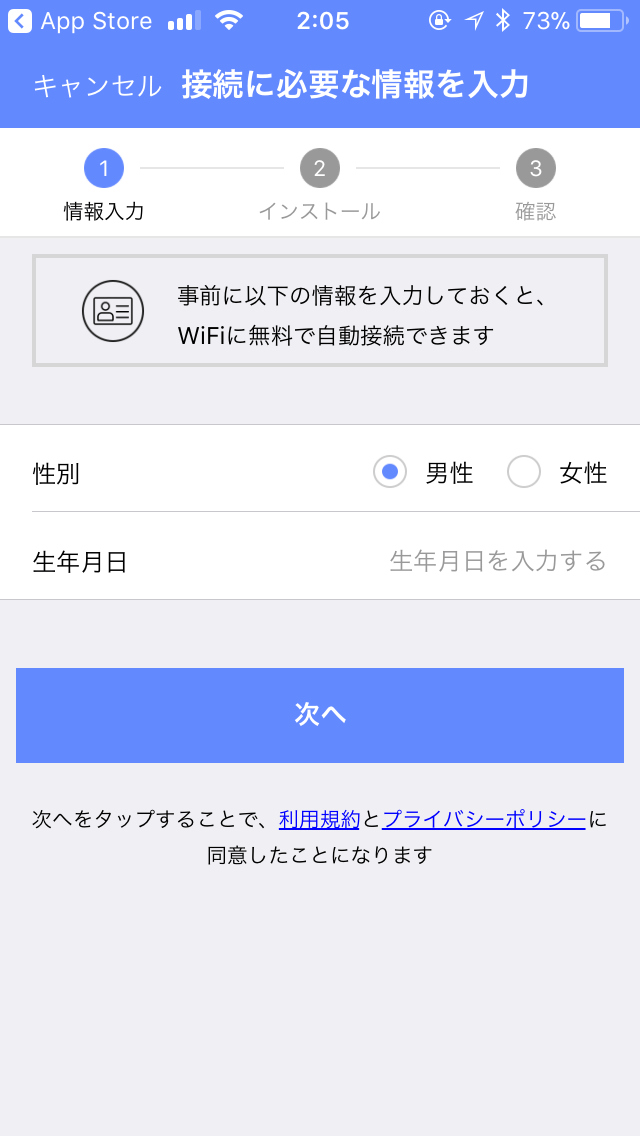Viewport: 640px width, 1136px height.
Task: Open the 生年月日 birthdate field
Action: (x=497, y=561)
